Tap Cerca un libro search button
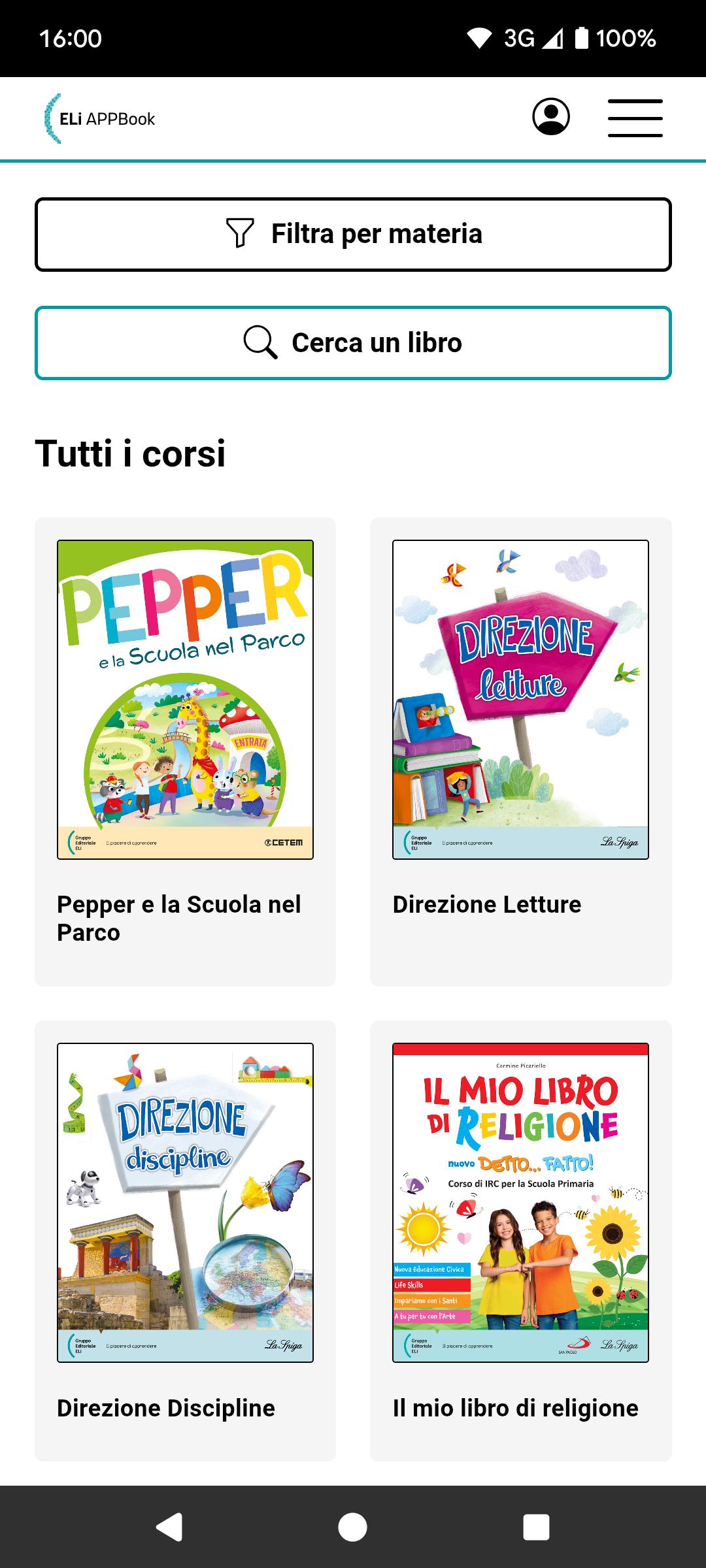Image resolution: width=706 pixels, height=1568 pixels. pos(353,343)
